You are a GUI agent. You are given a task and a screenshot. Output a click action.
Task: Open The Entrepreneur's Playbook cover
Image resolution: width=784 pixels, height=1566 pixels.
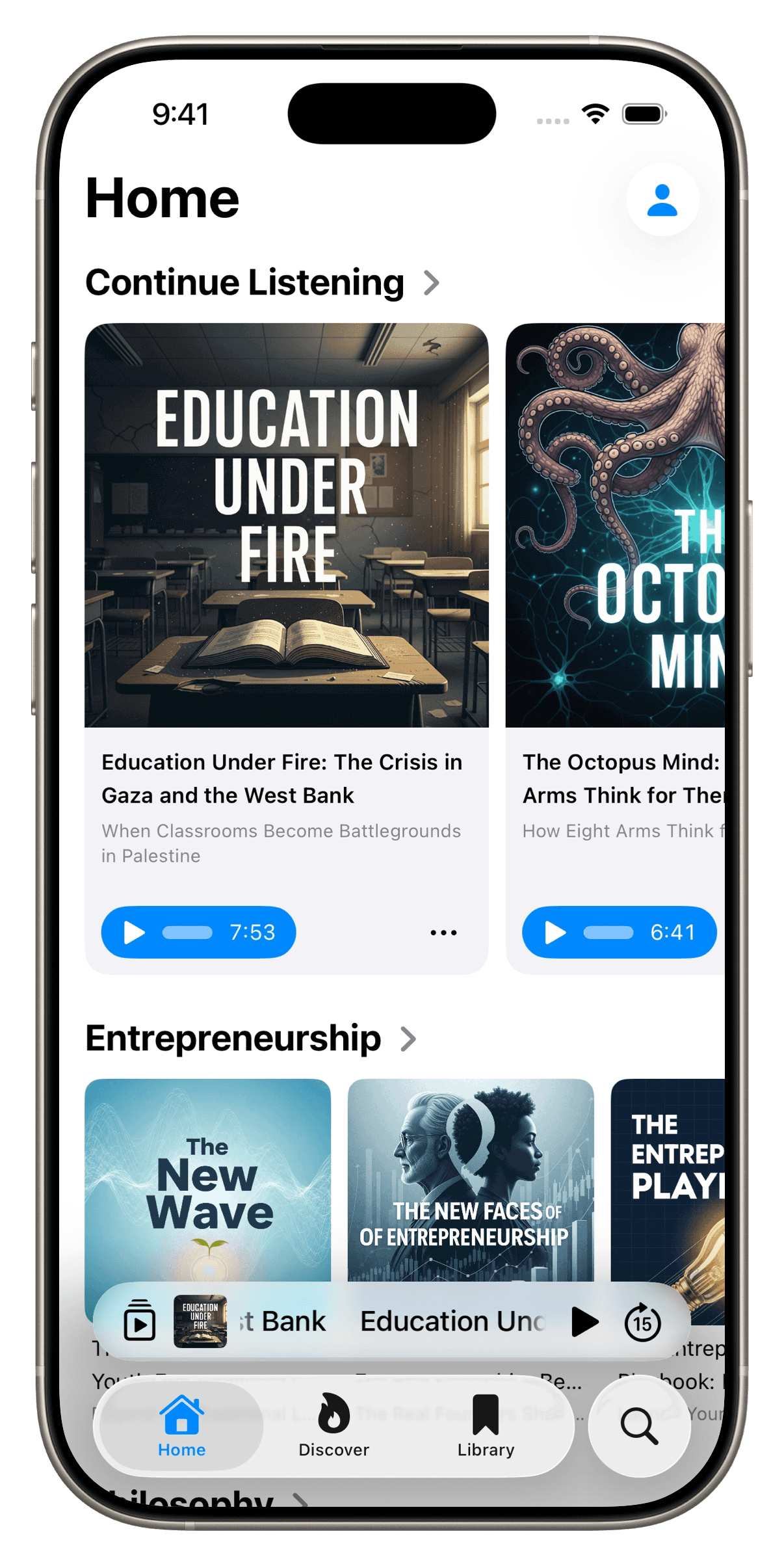(668, 1178)
